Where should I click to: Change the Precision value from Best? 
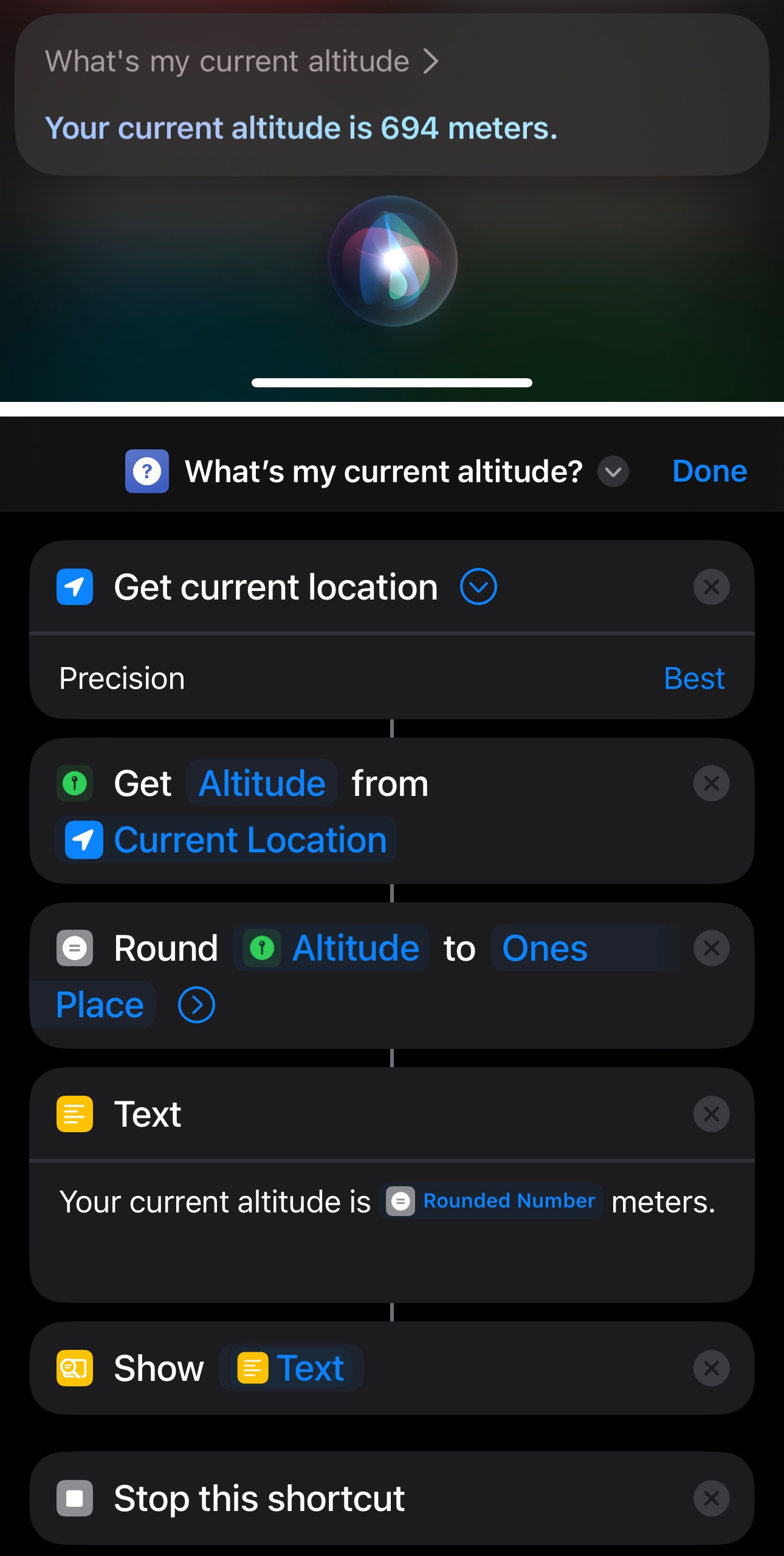tap(693, 679)
